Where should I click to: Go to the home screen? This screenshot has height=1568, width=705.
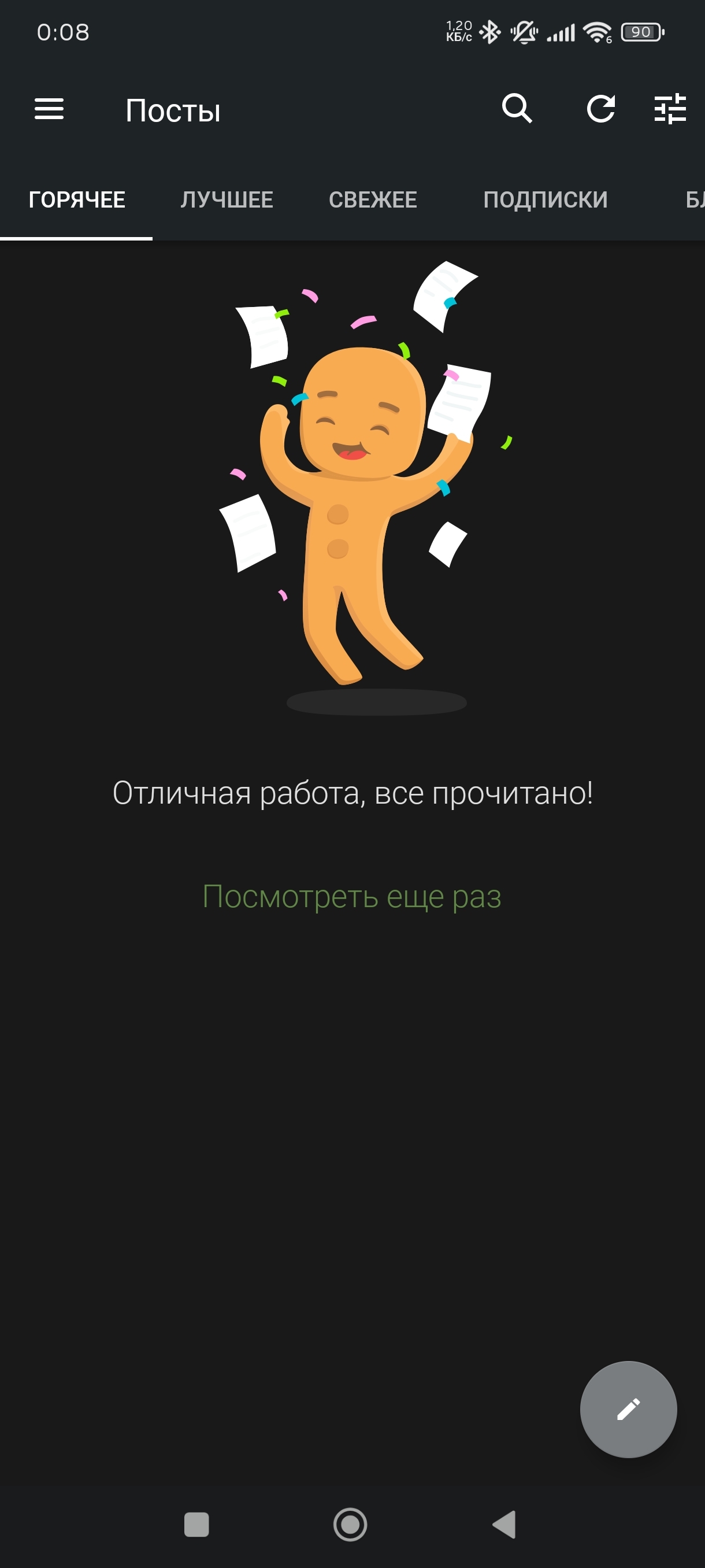350,1524
